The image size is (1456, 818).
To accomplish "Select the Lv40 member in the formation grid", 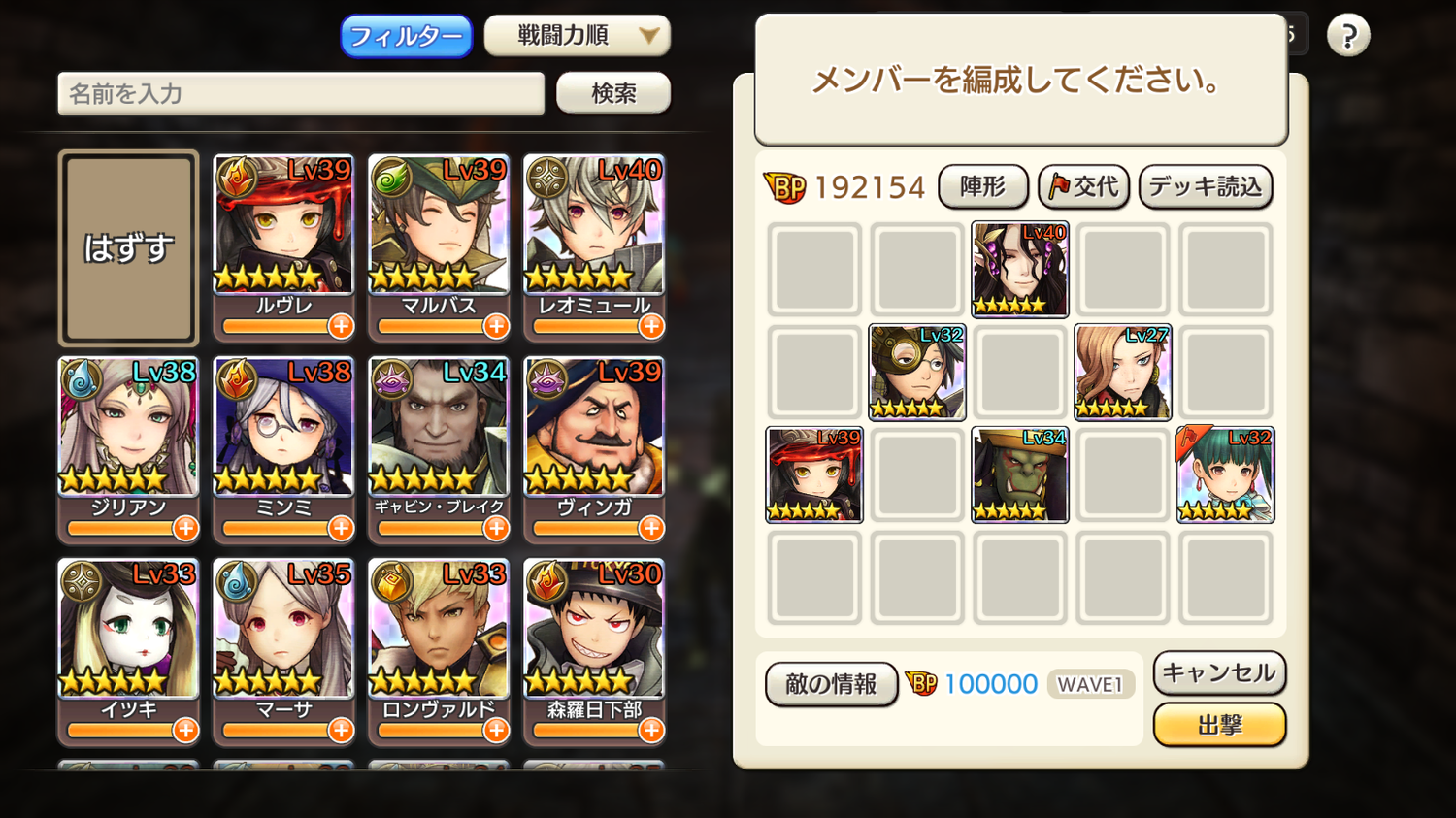I will pos(1019,269).
